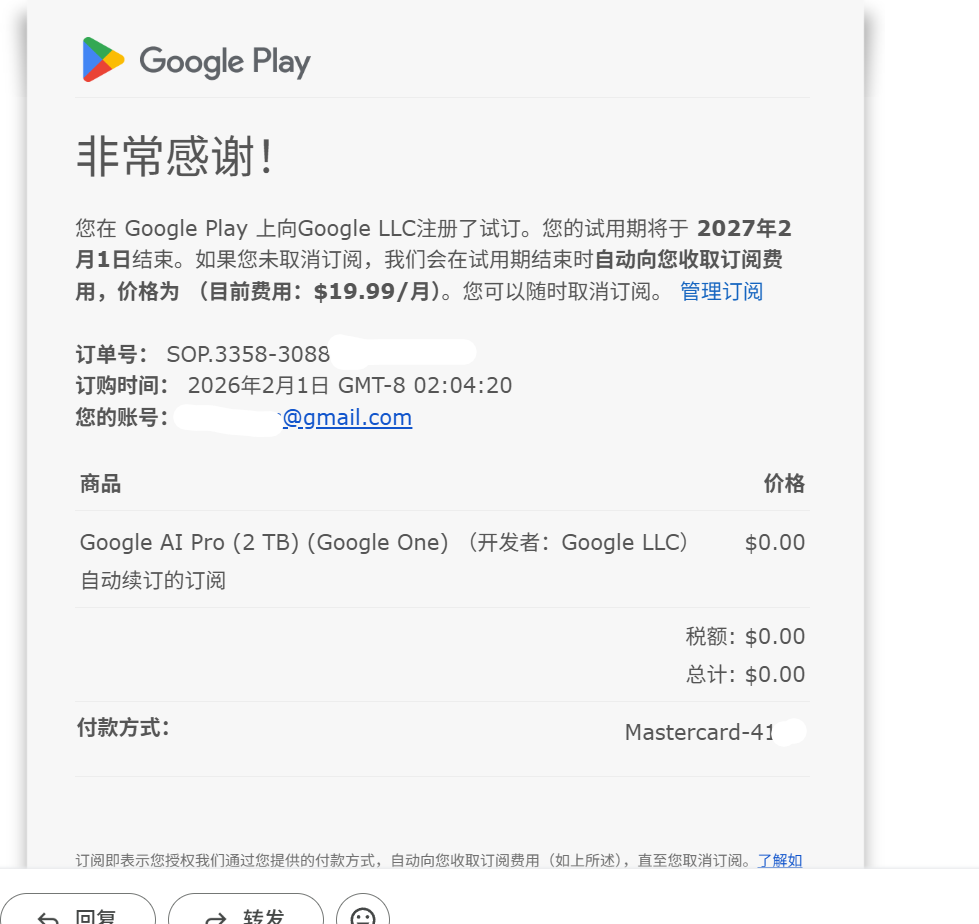979x924 pixels.
Task: Open the 管理订阅 link
Action: point(721,292)
